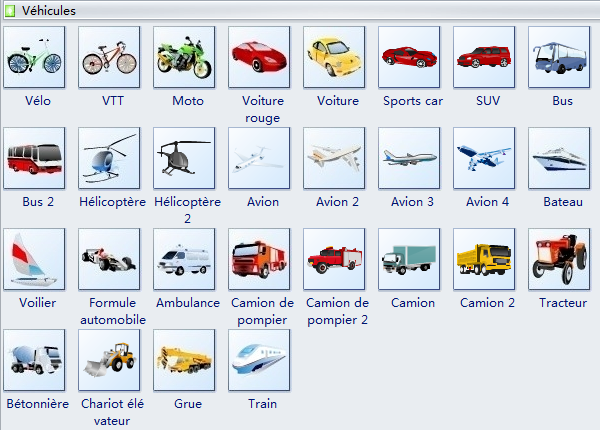Select the SUV tile
This screenshot has width=600, height=430.
(484, 57)
